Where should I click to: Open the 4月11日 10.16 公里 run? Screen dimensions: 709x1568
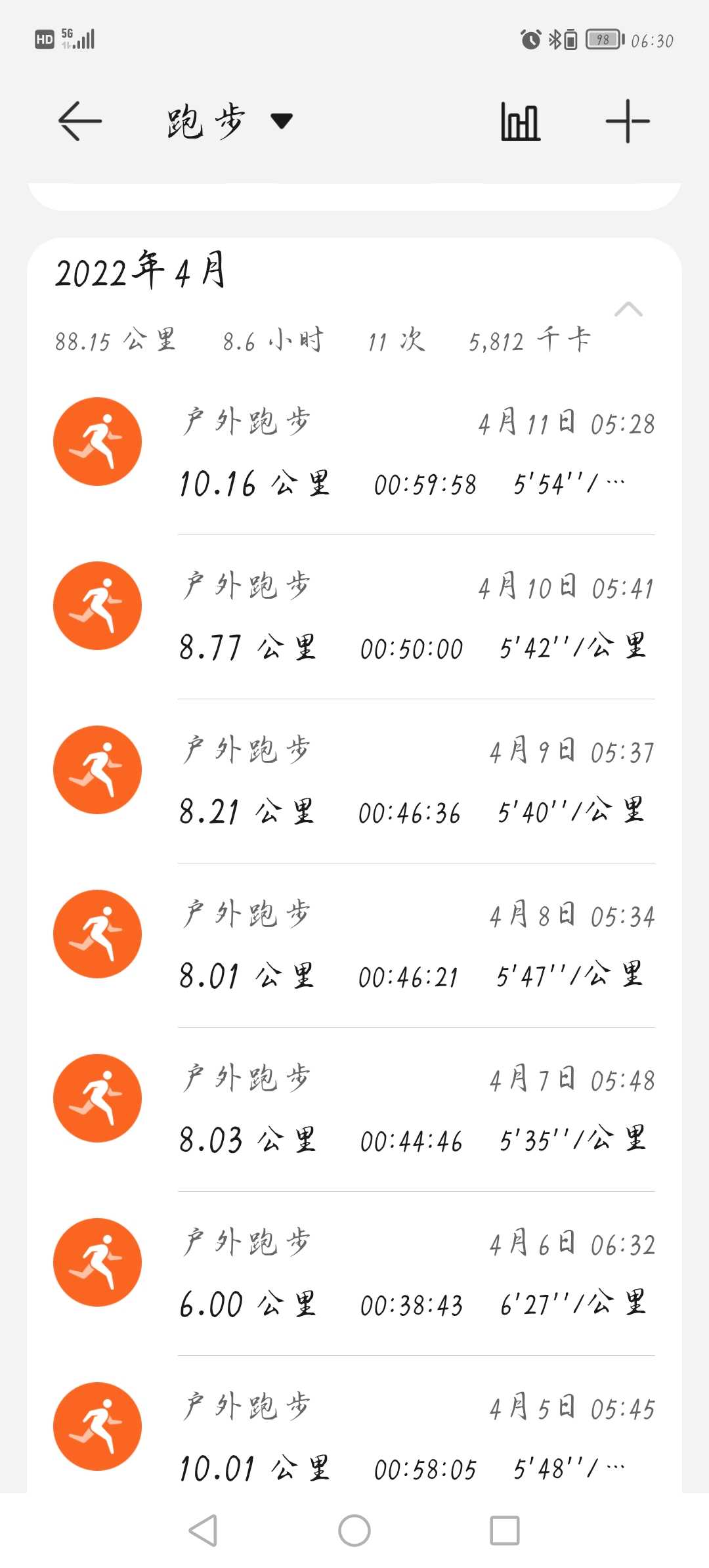pyautogui.click(x=354, y=453)
